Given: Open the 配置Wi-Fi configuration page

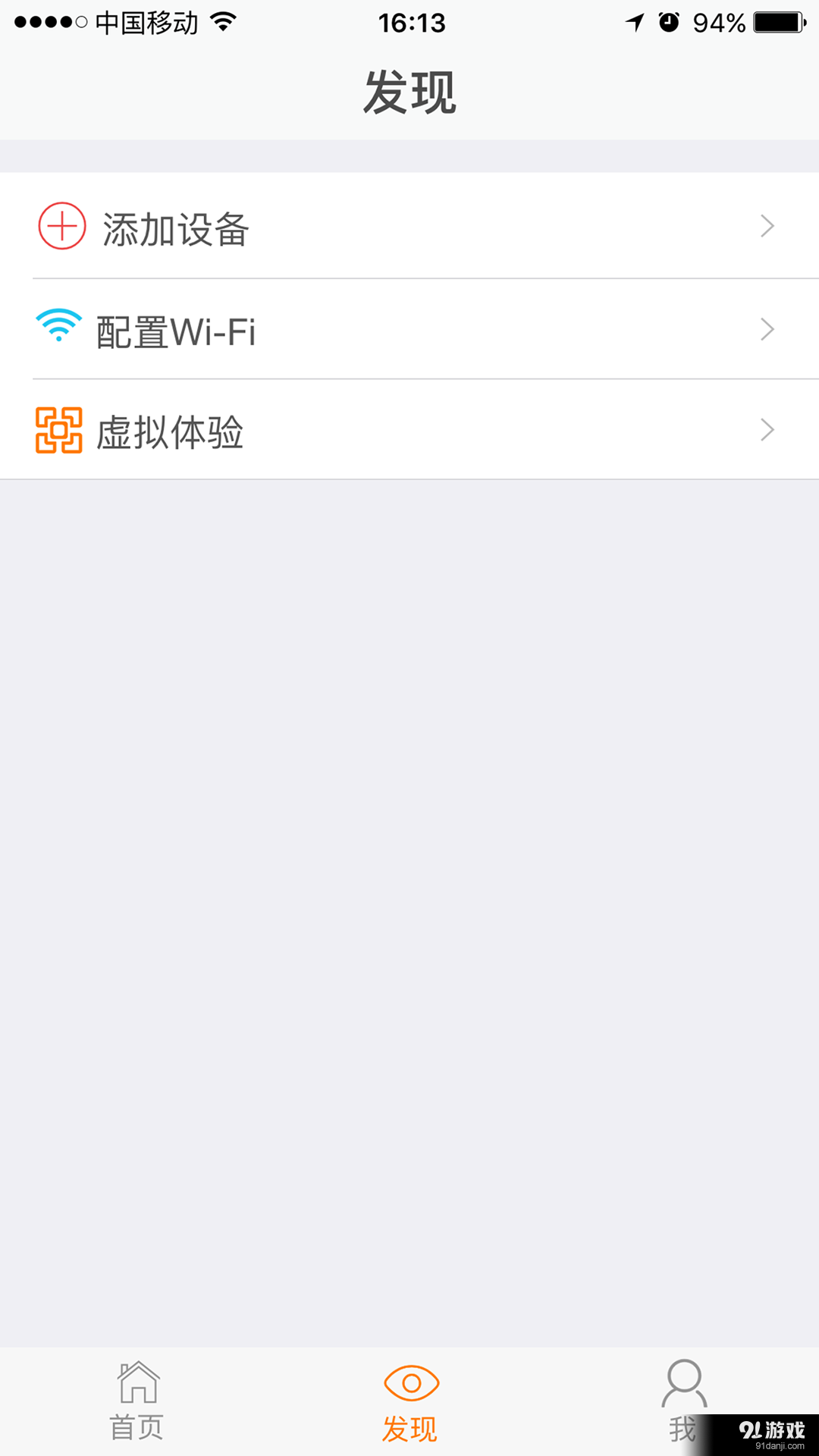Looking at the screenshot, I should [x=303, y=329].
